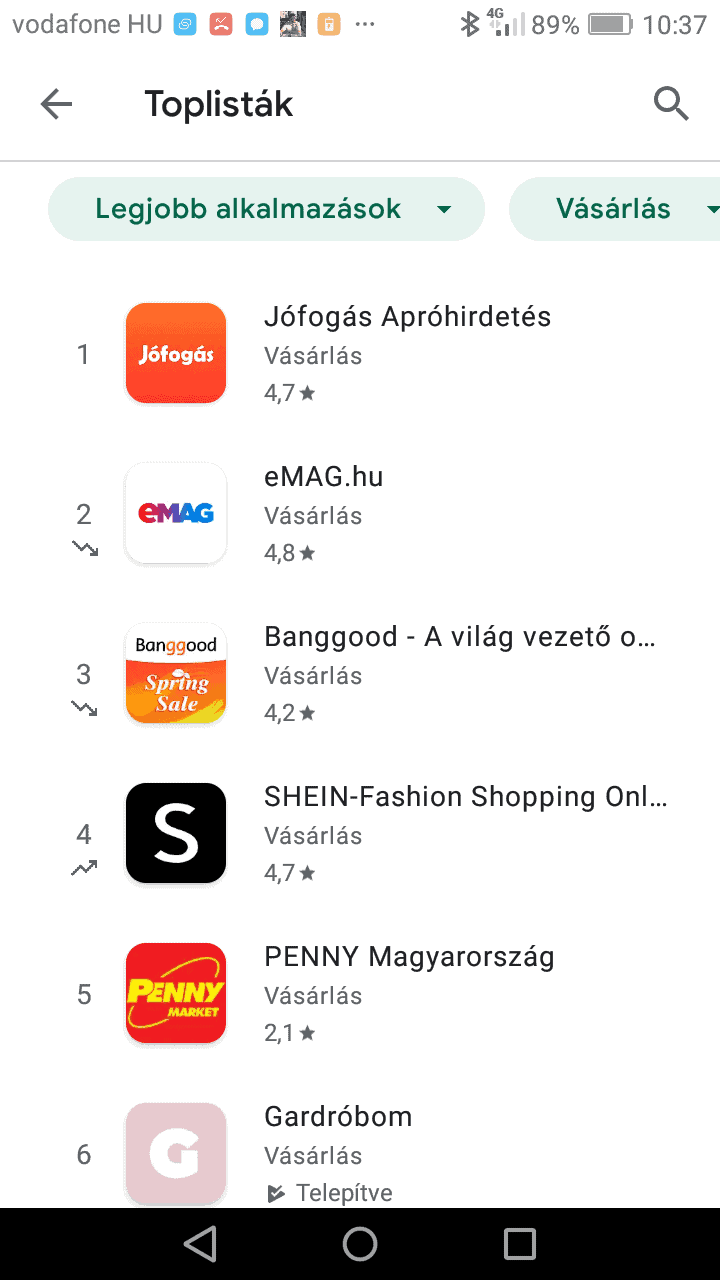Tap the system home button
Image resolution: width=720 pixels, height=1280 pixels.
click(360, 1244)
